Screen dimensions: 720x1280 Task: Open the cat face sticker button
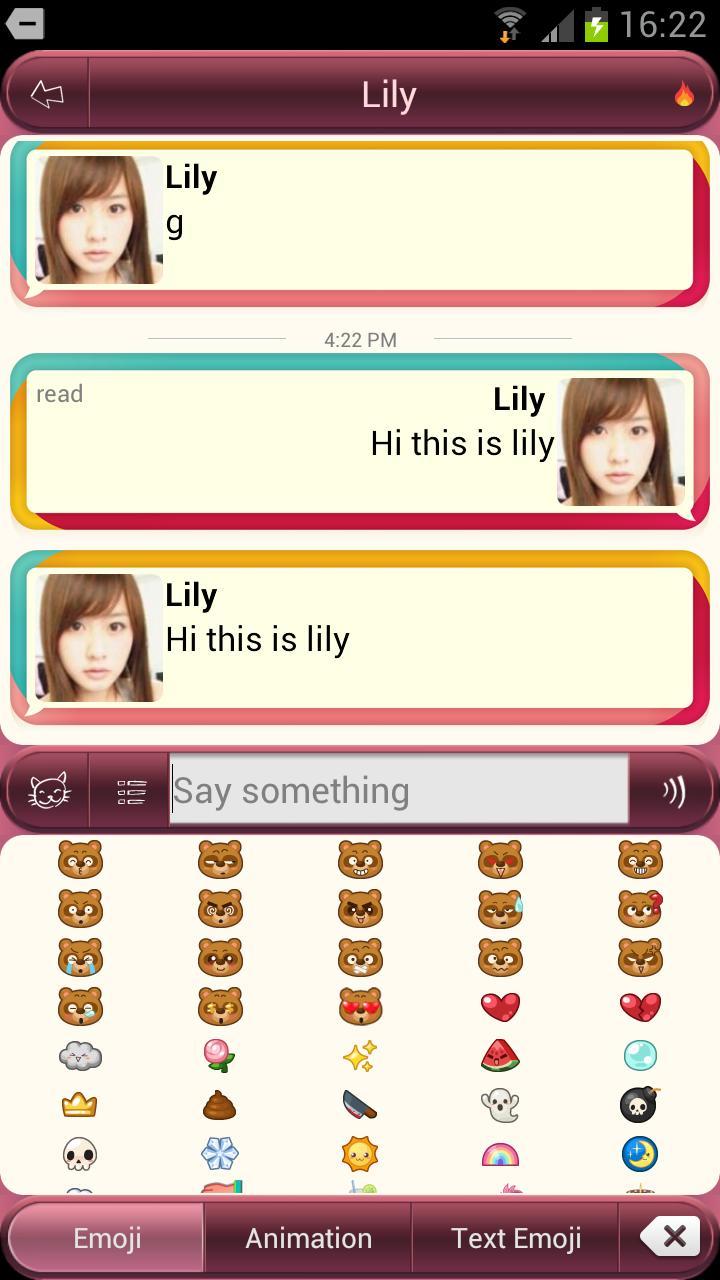(48, 791)
